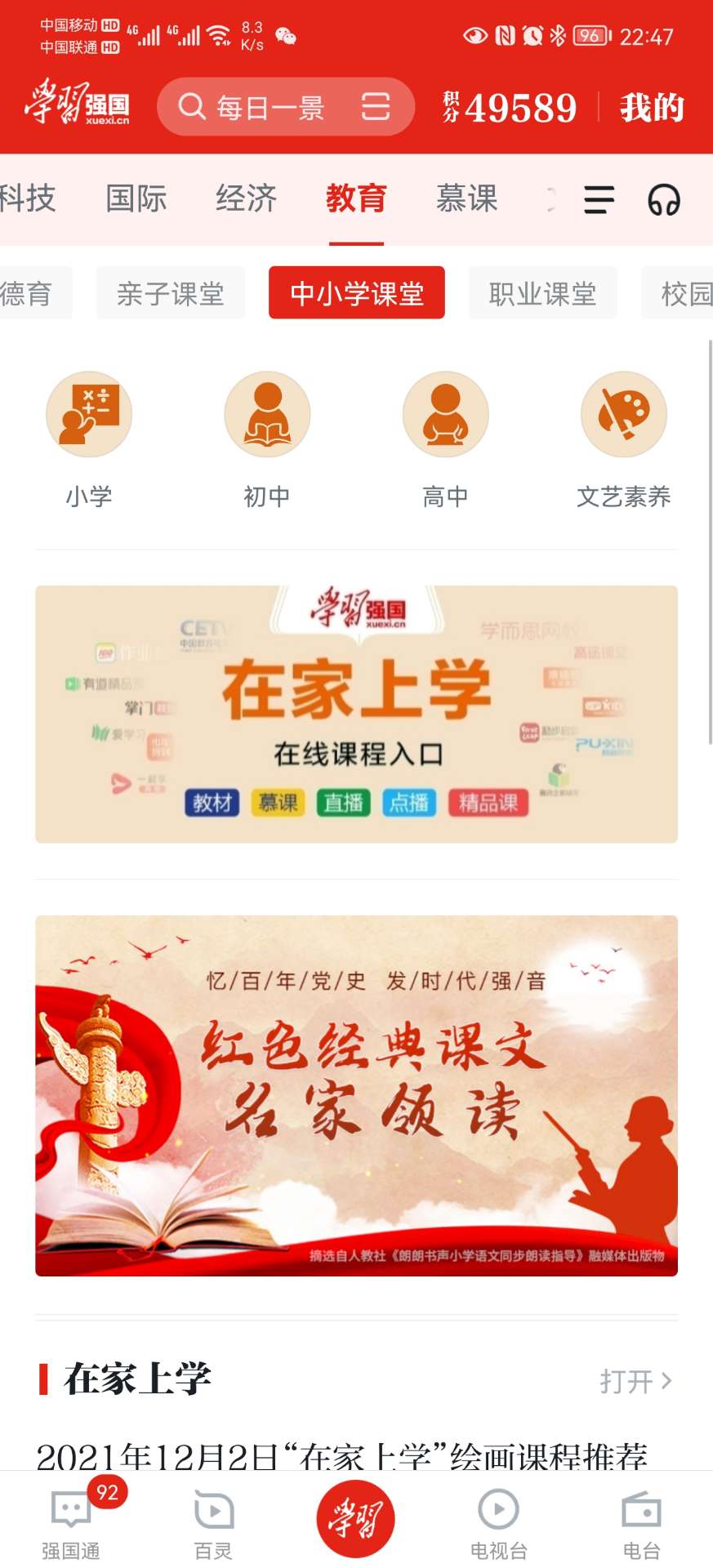
Task: Switch to the 经济 tab
Action: pyautogui.click(x=246, y=198)
